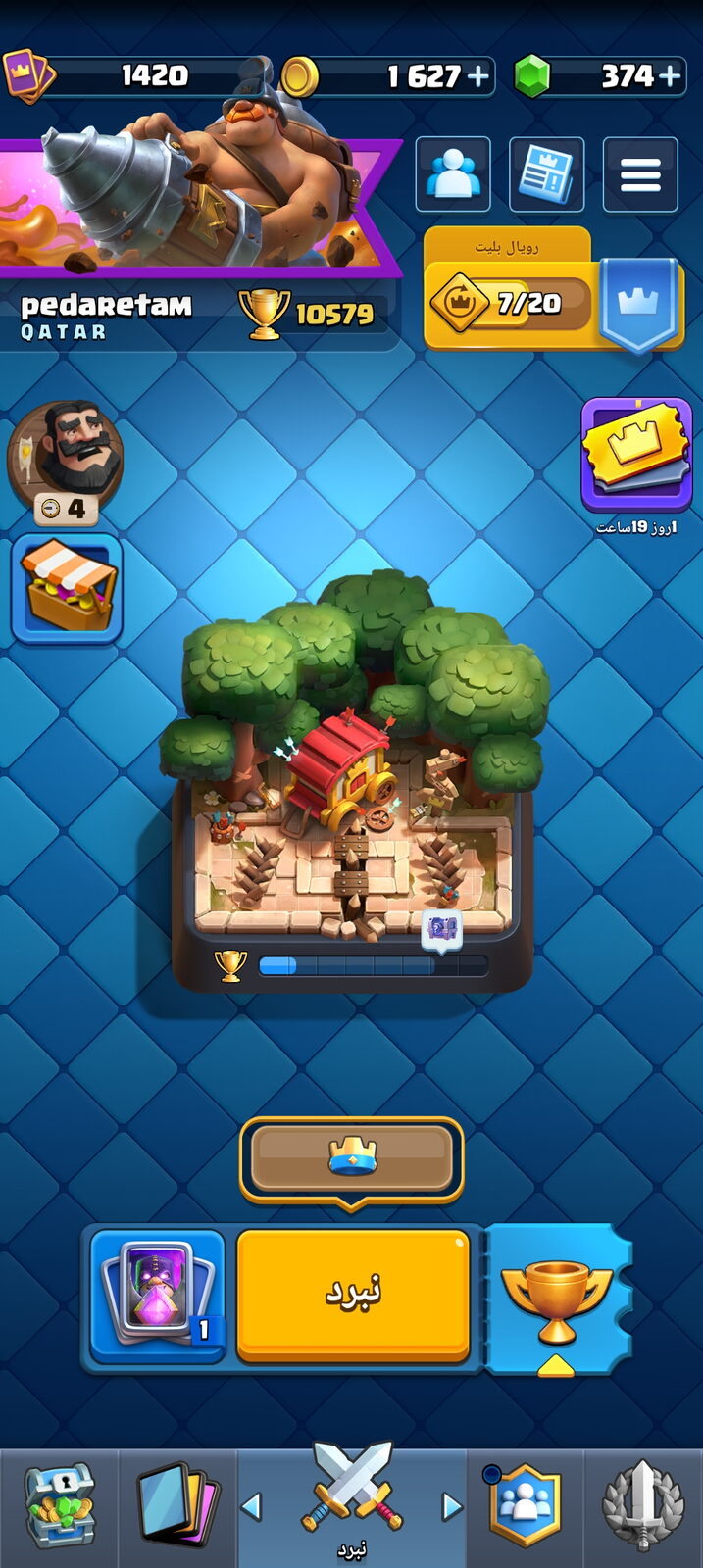Switch to the cards collection tab

coord(177,1507)
